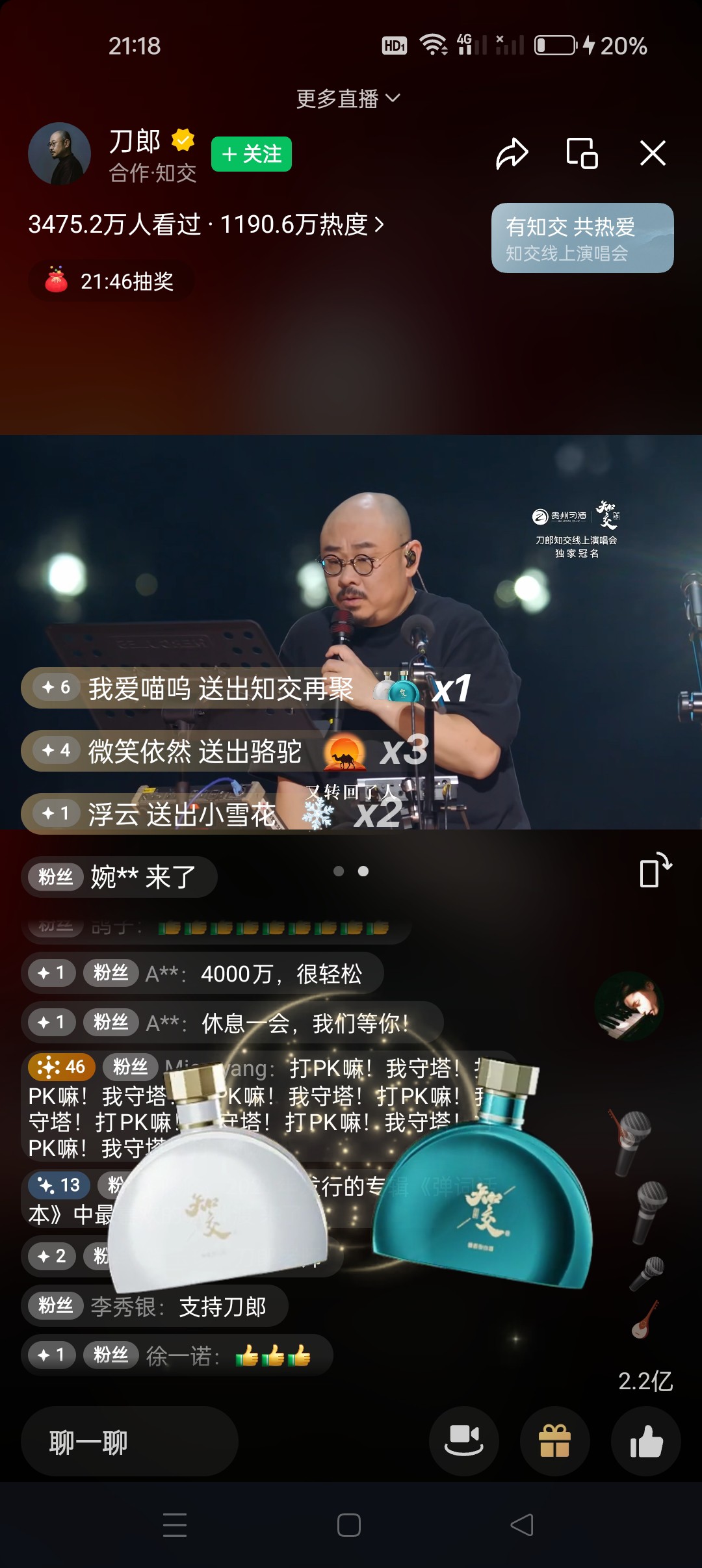Open the comment 4000万，很轻松
The height and width of the screenshot is (1568, 702).
[280, 973]
